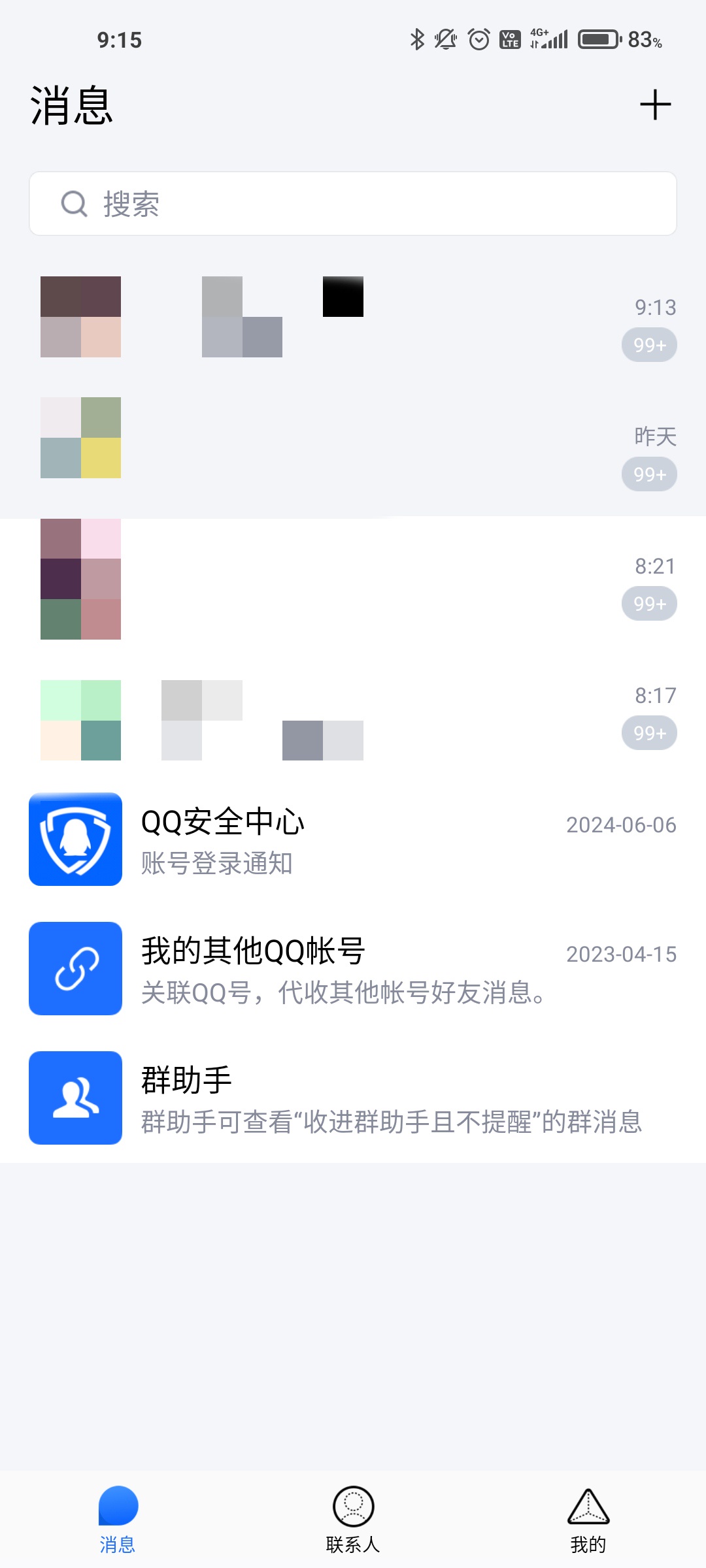Select the 消息 tab
This screenshot has width=706, height=1568.
pos(118,1520)
